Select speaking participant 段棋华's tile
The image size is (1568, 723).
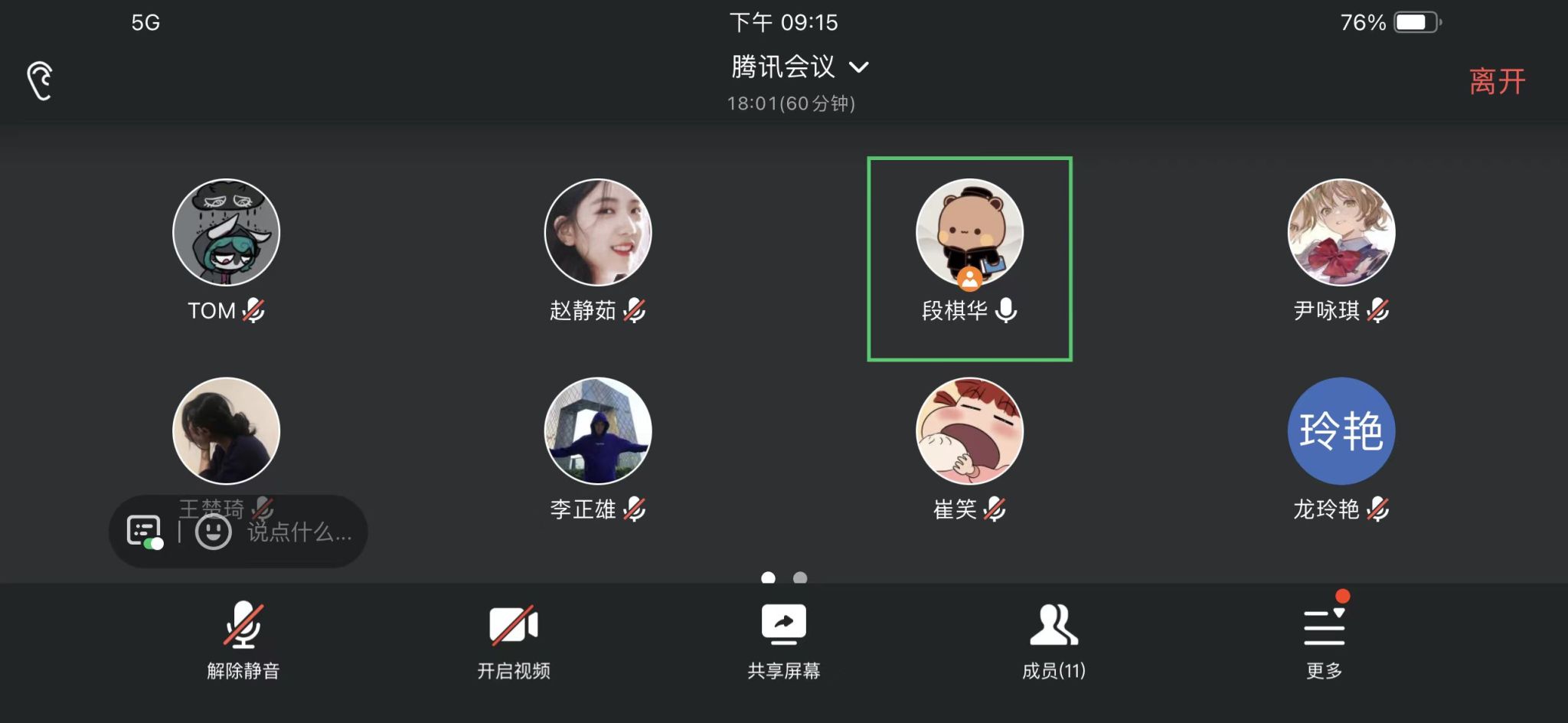969,233
